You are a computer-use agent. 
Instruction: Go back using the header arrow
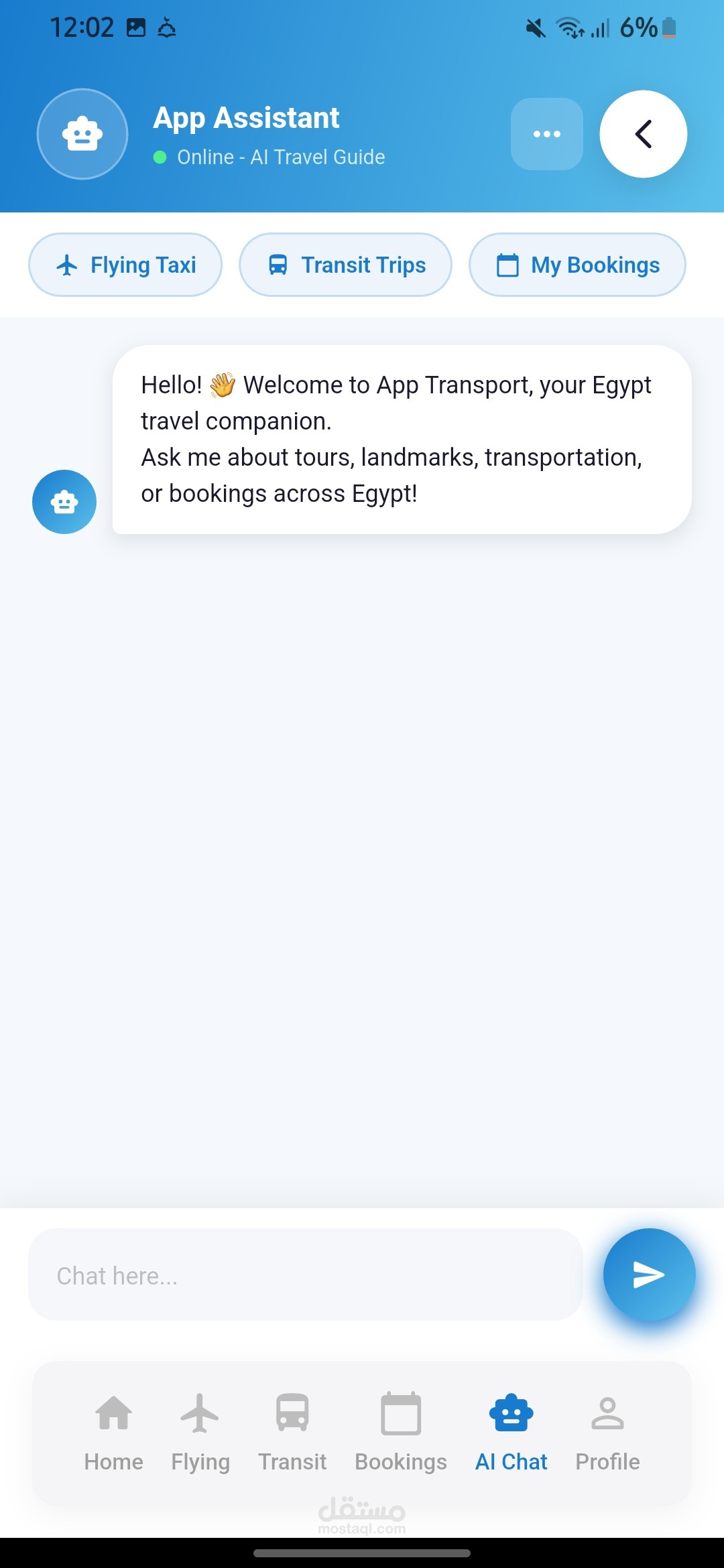click(644, 134)
